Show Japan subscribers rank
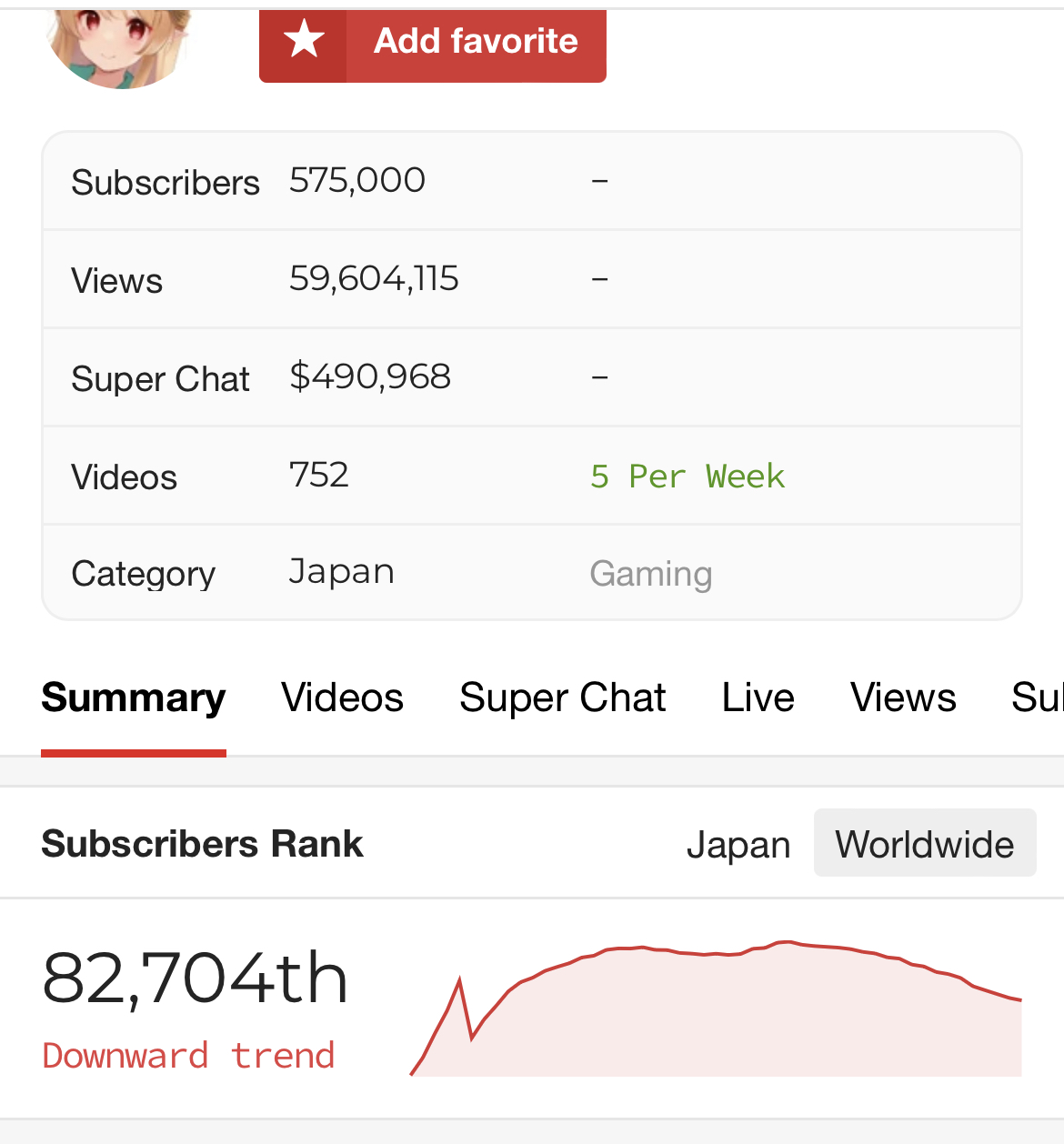The height and width of the screenshot is (1144, 1064). coord(738,845)
